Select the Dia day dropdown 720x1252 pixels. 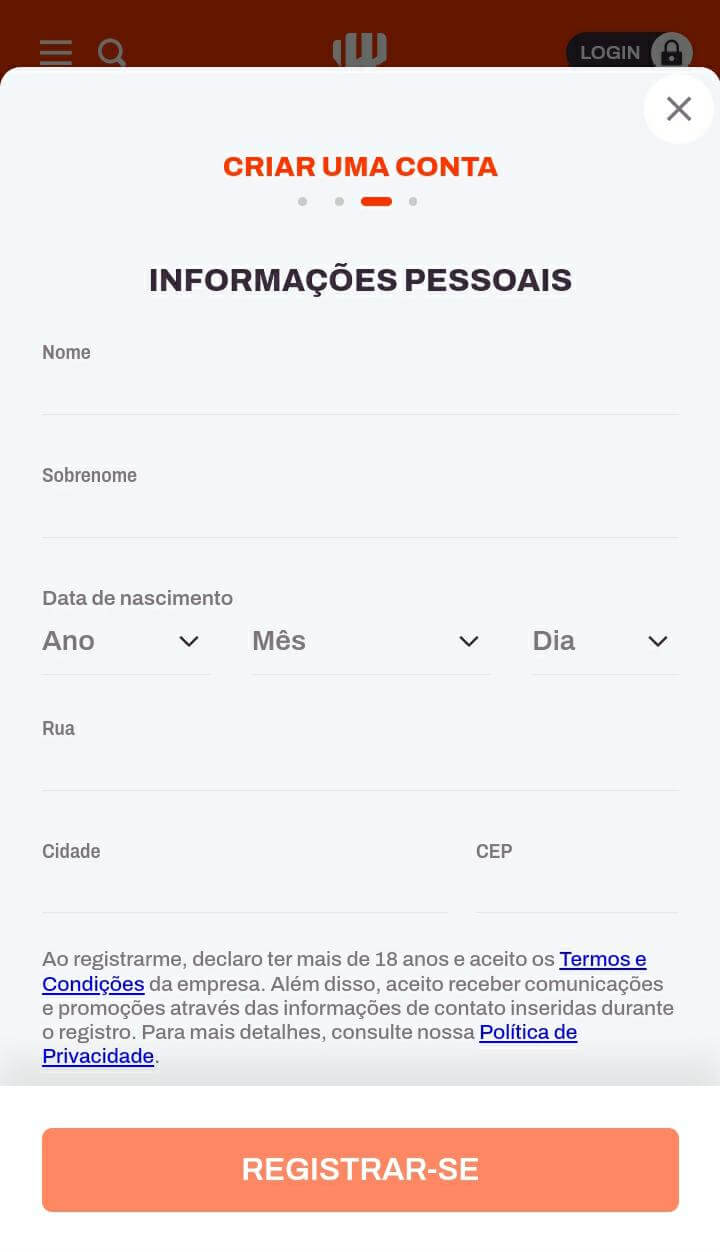605,642
